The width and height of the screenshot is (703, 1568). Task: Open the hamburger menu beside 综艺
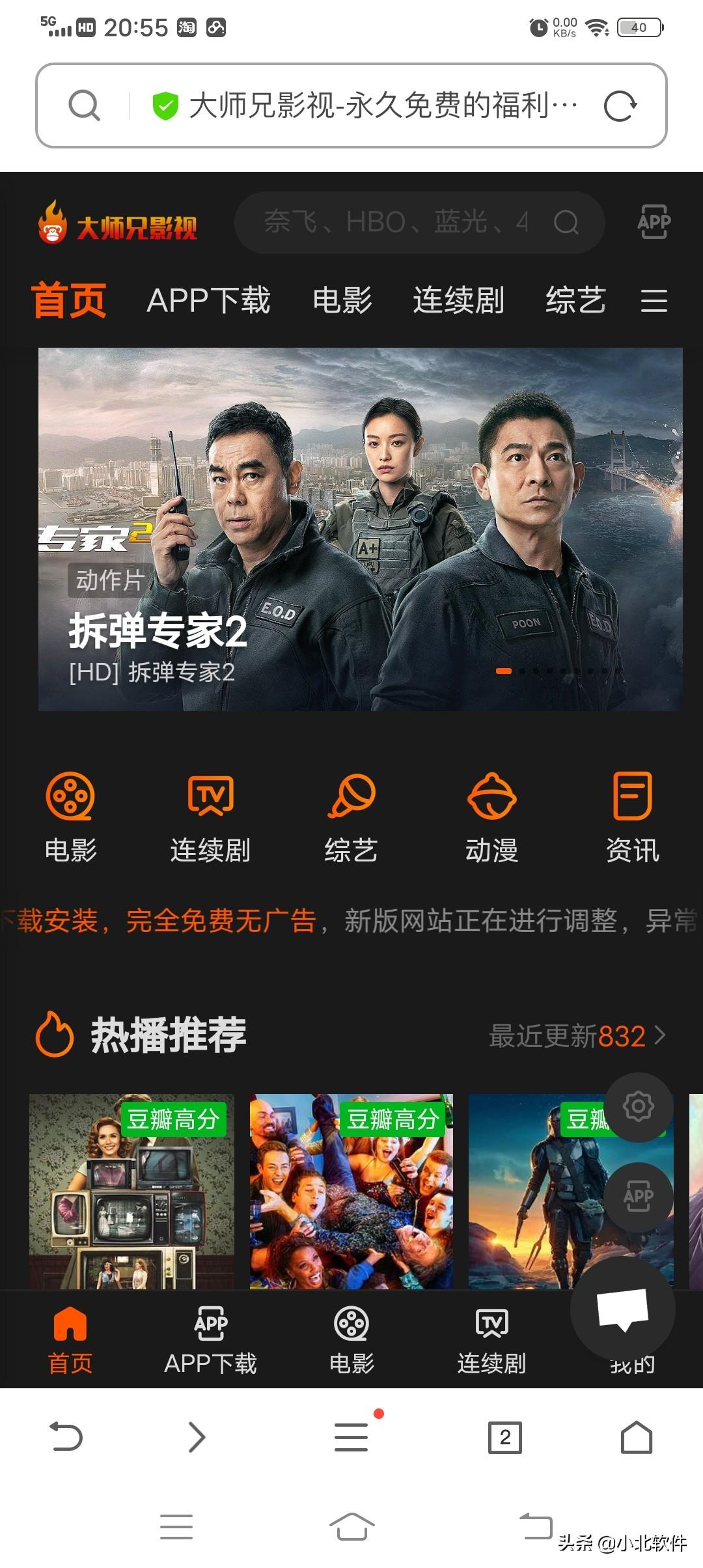coord(654,300)
